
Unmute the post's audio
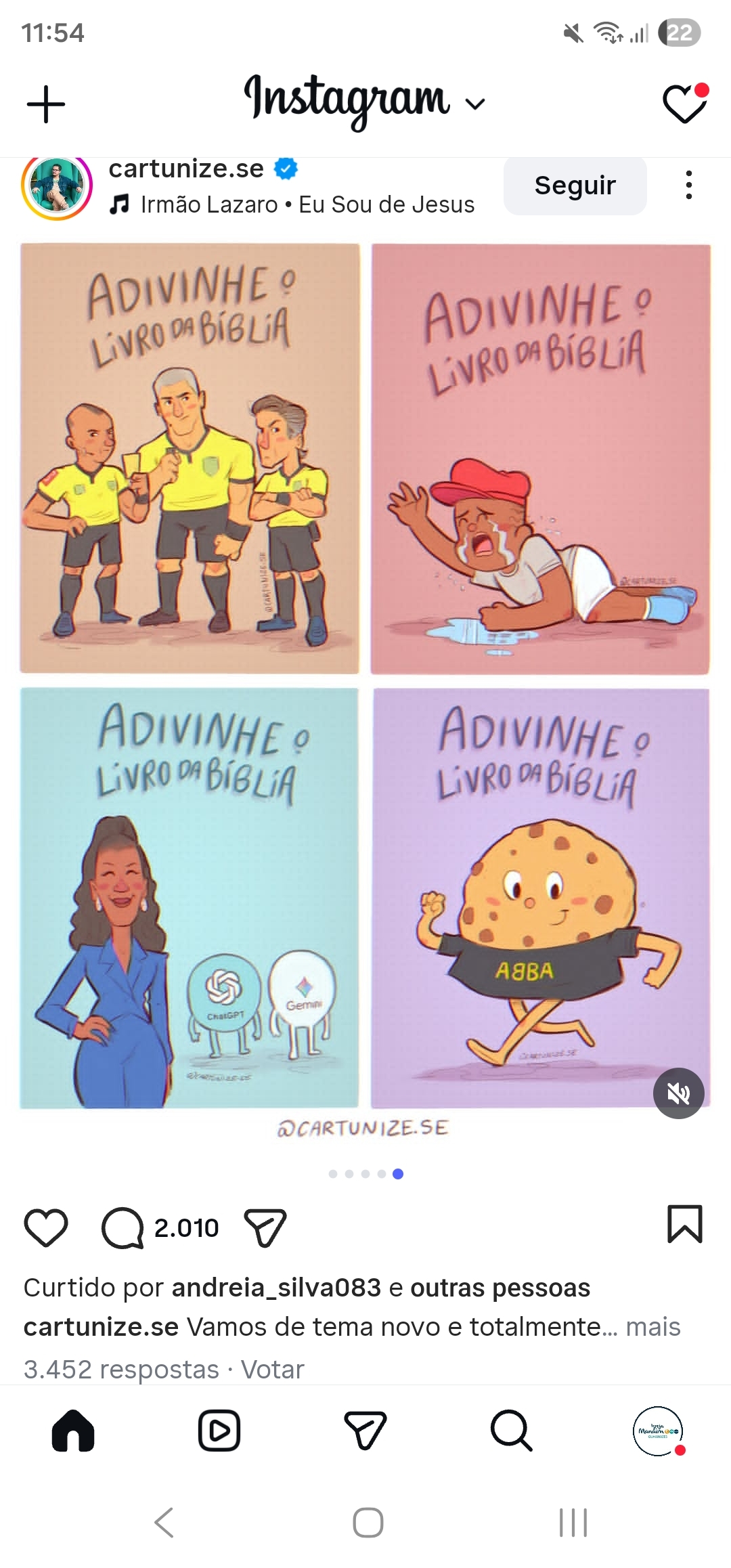pyautogui.click(x=678, y=1093)
